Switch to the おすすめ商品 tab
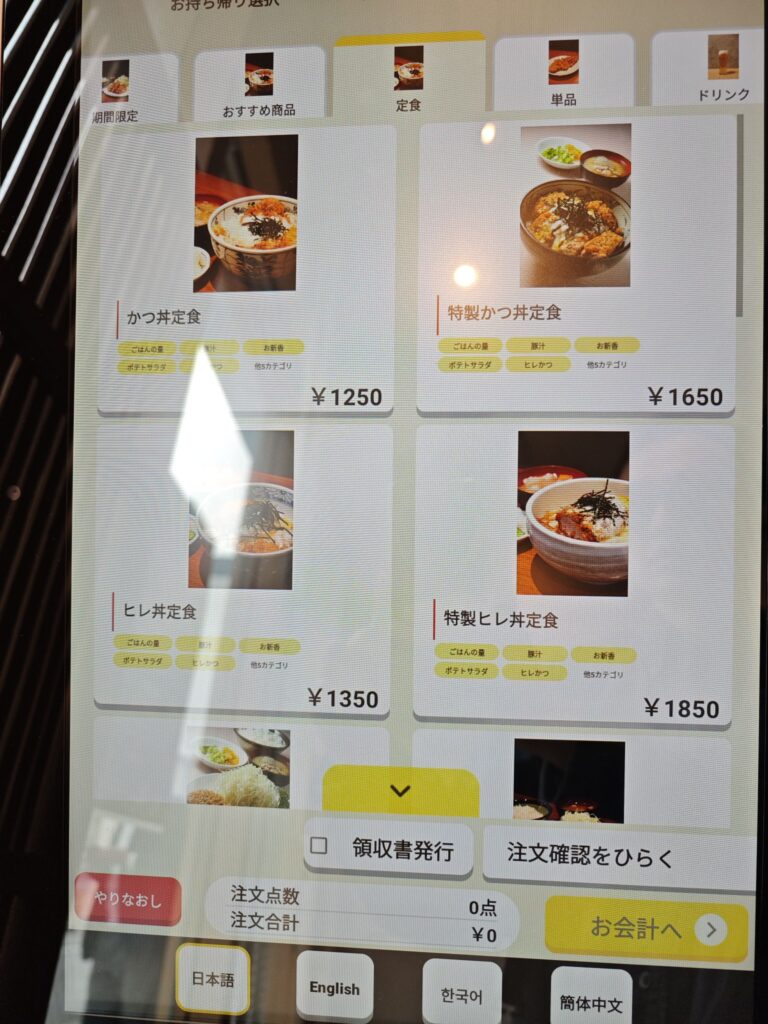 point(259,84)
